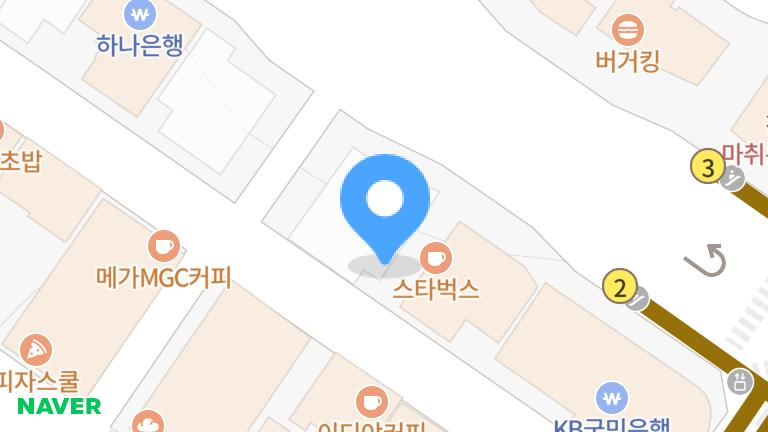Tap the KB국민은행 bank marker
Viewport: 768px width, 432px height.
coord(612,397)
